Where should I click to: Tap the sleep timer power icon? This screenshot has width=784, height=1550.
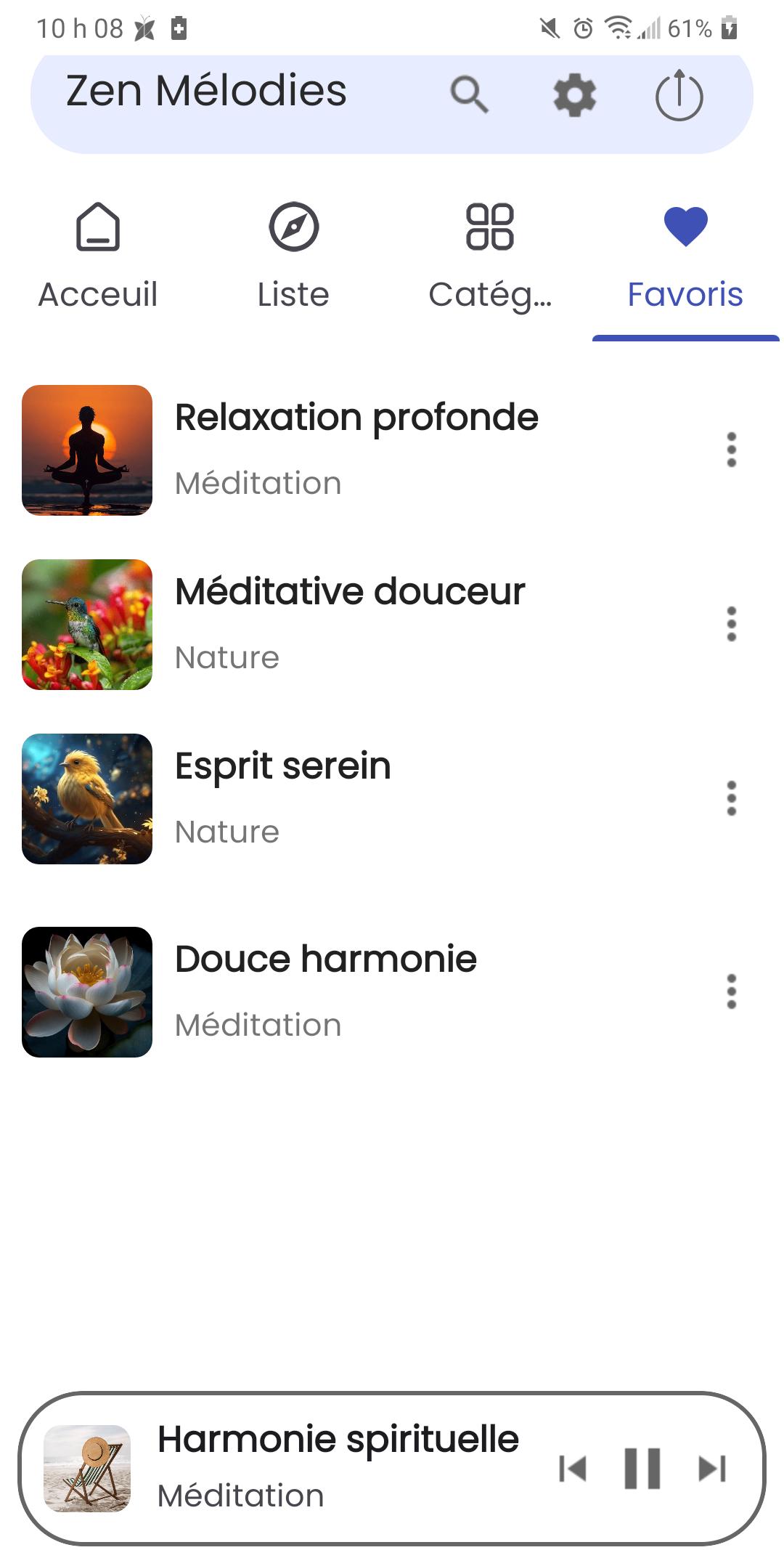pyautogui.click(x=679, y=95)
